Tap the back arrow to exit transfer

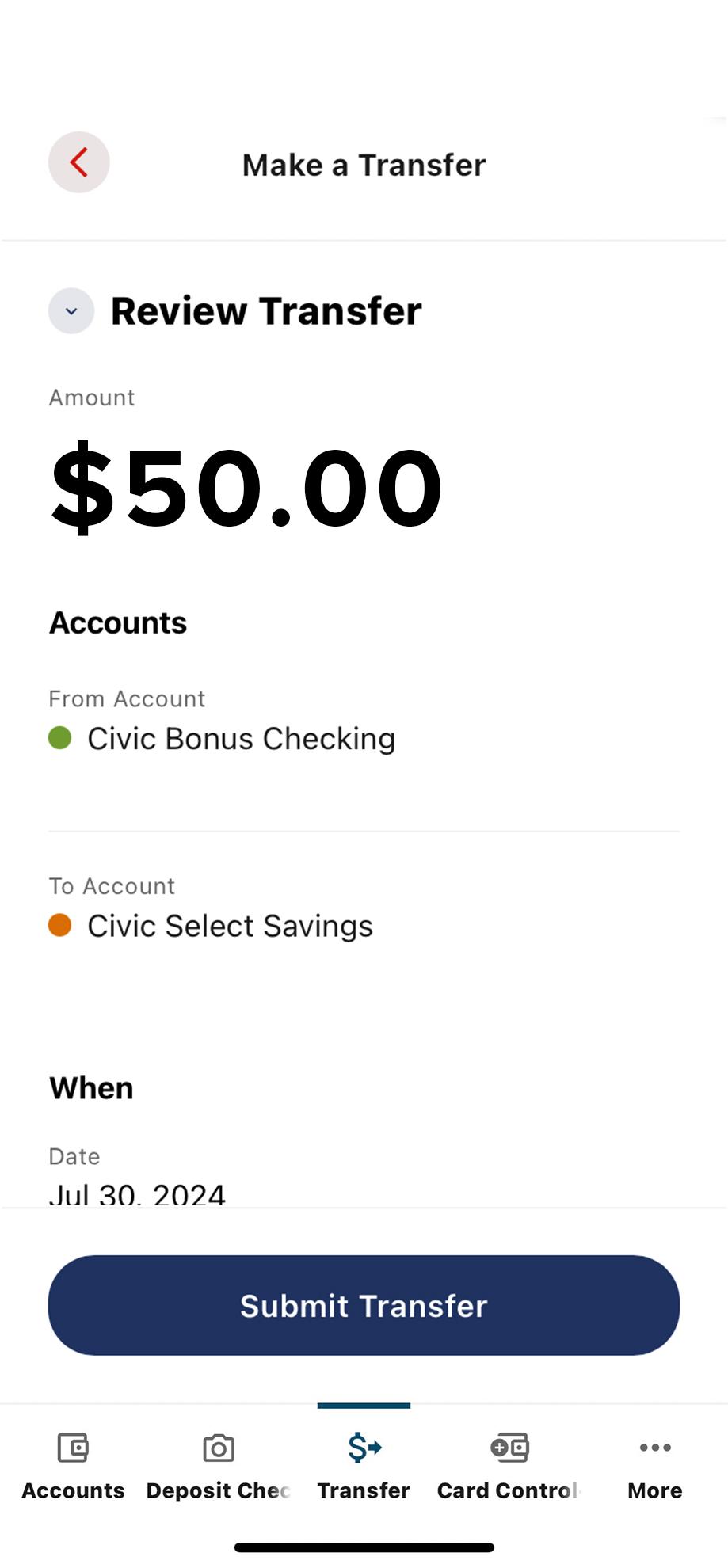click(78, 162)
